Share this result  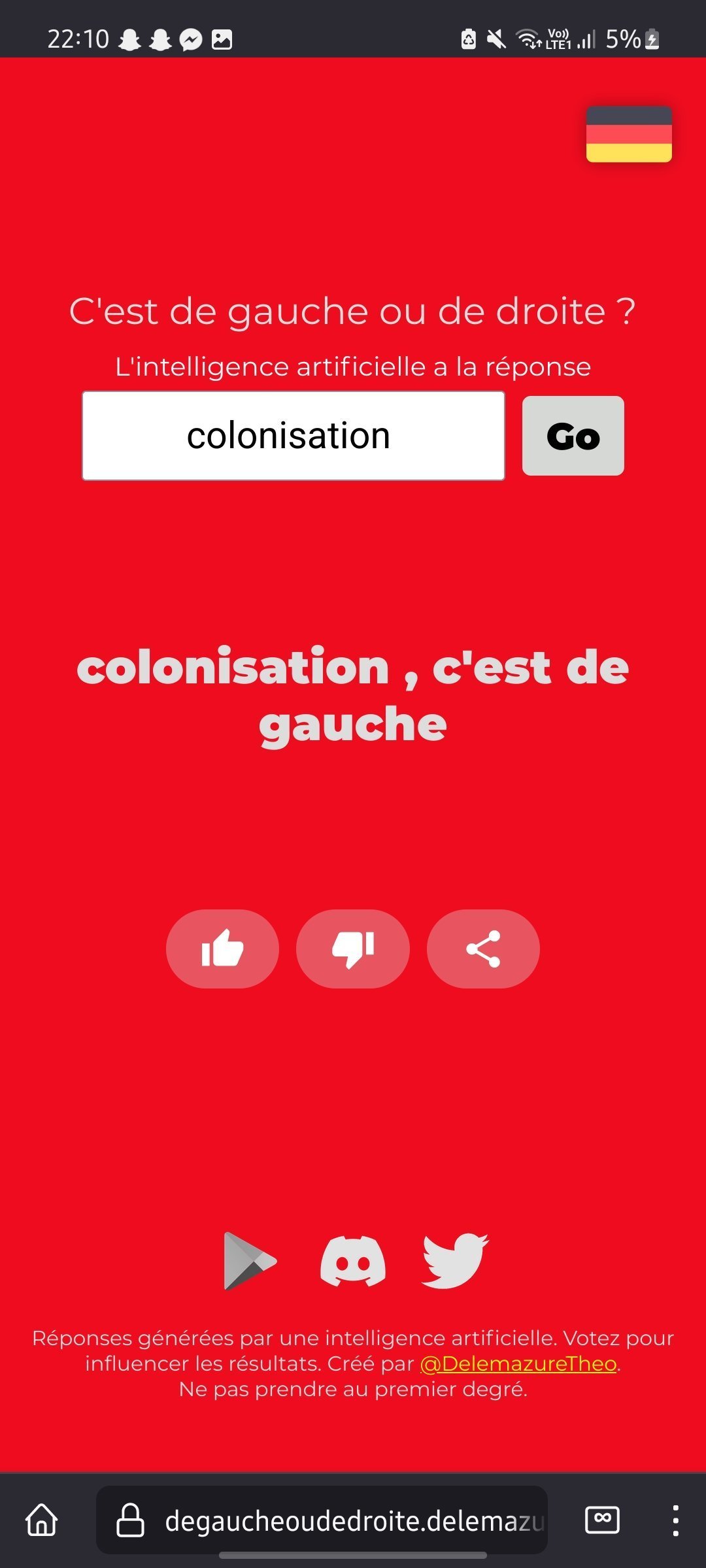click(x=483, y=949)
